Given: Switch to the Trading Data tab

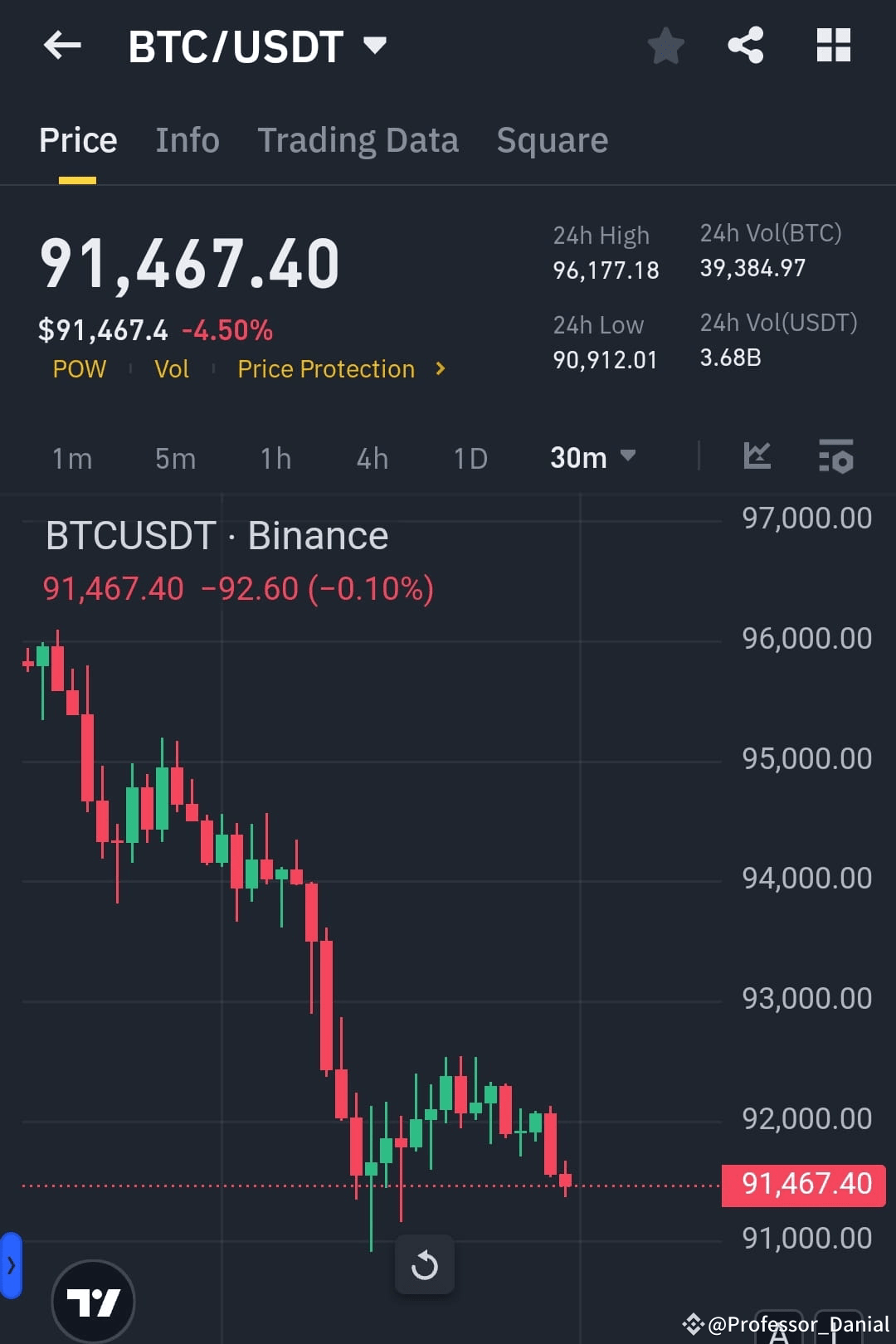Looking at the screenshot, I should coord(358,139).
